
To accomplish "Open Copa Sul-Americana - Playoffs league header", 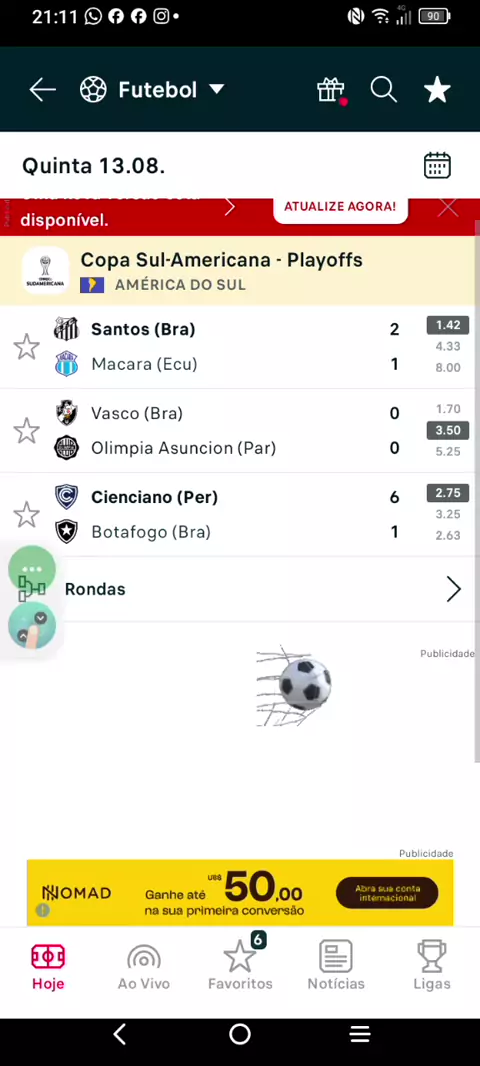I will (x=240, y=271).
